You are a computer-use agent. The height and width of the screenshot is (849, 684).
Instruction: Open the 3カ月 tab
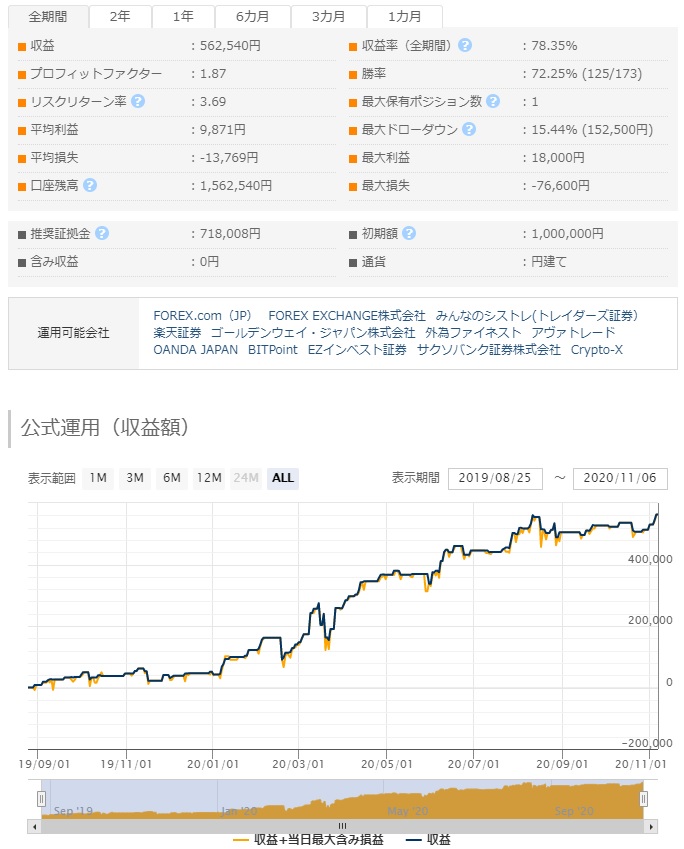[328, 17]
